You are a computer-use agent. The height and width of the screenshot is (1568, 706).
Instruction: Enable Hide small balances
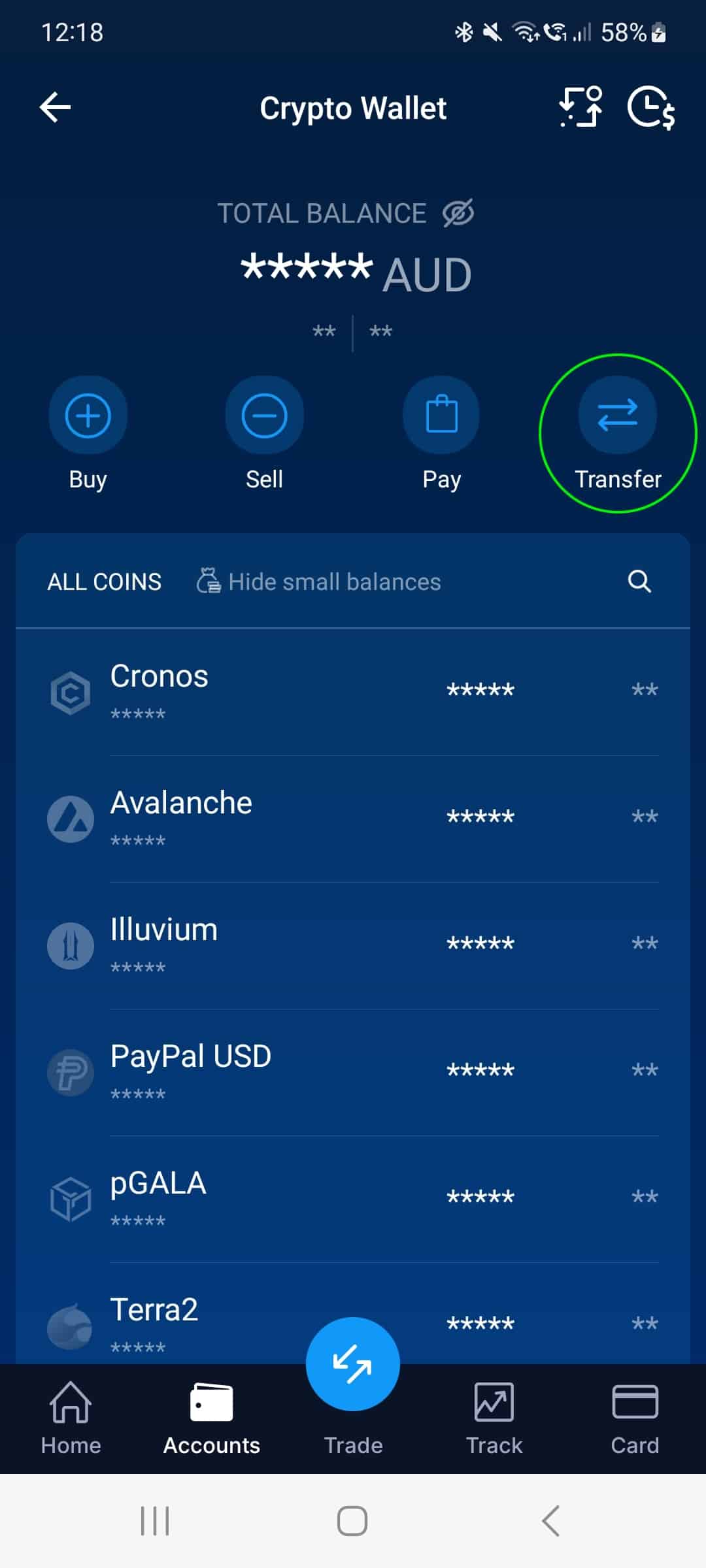click(318, 581)
